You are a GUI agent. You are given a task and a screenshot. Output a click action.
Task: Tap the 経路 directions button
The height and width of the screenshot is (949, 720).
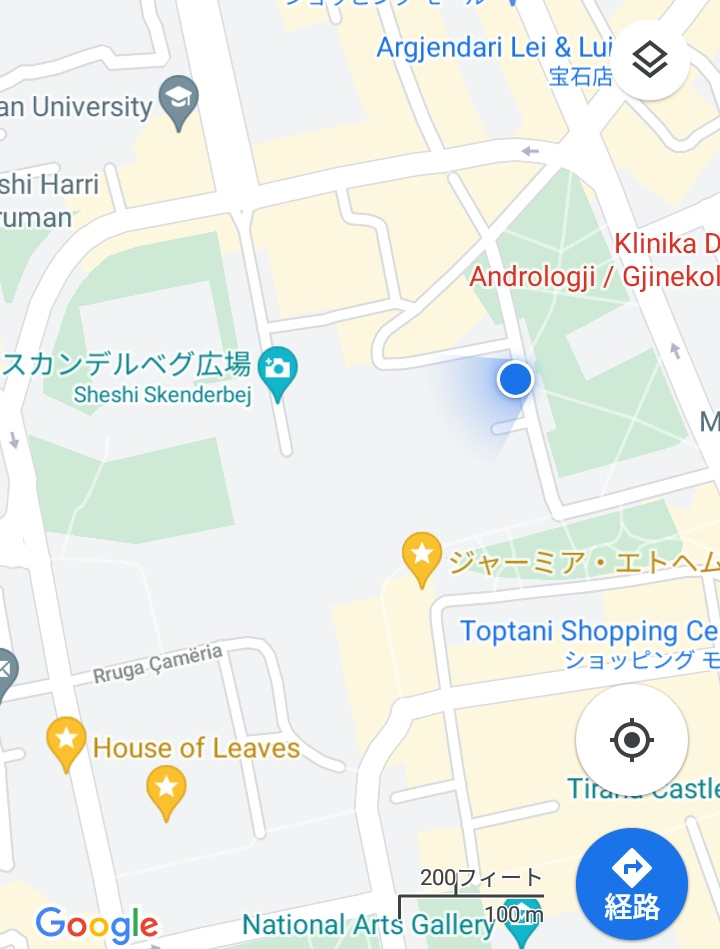pos(631,883)
